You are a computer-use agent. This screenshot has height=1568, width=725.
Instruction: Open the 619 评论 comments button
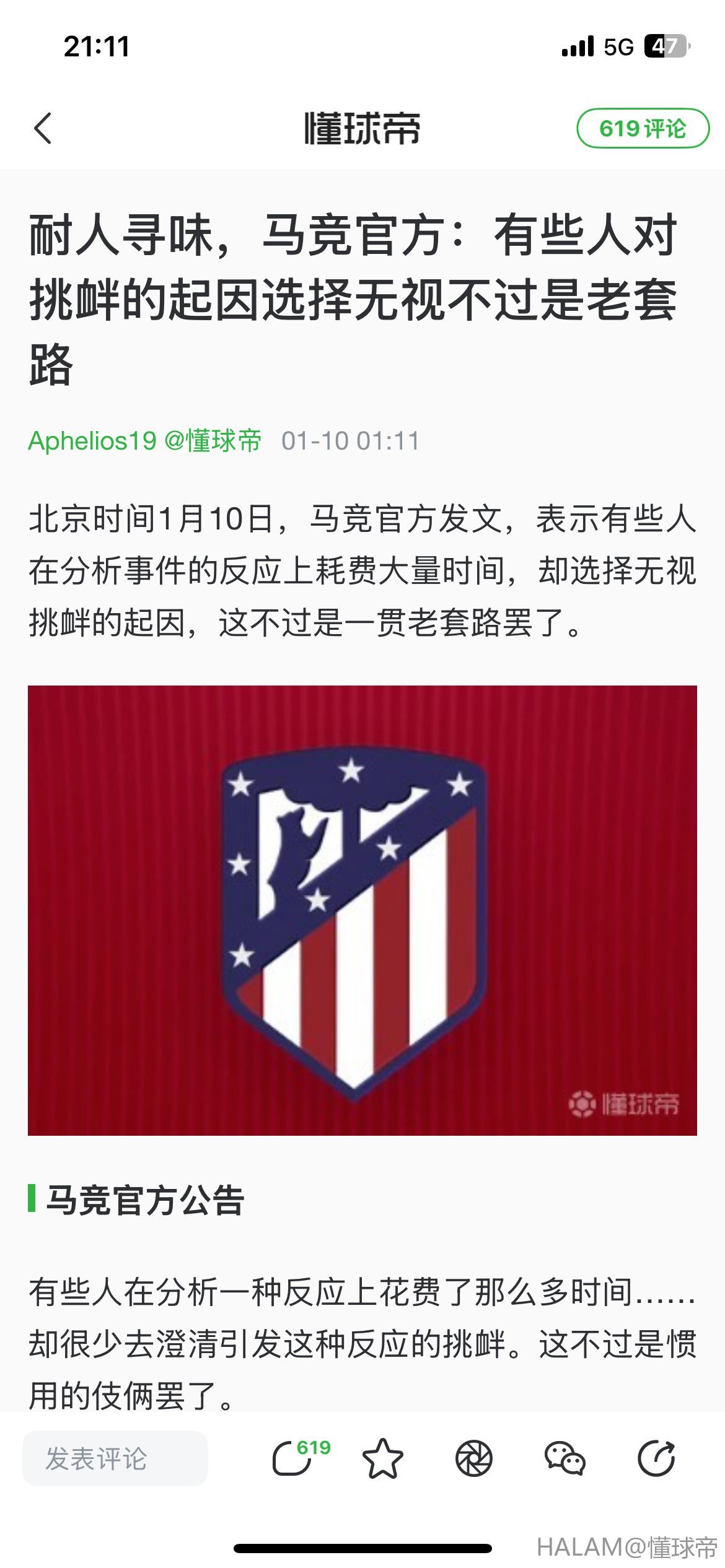[x=643, y=129]
